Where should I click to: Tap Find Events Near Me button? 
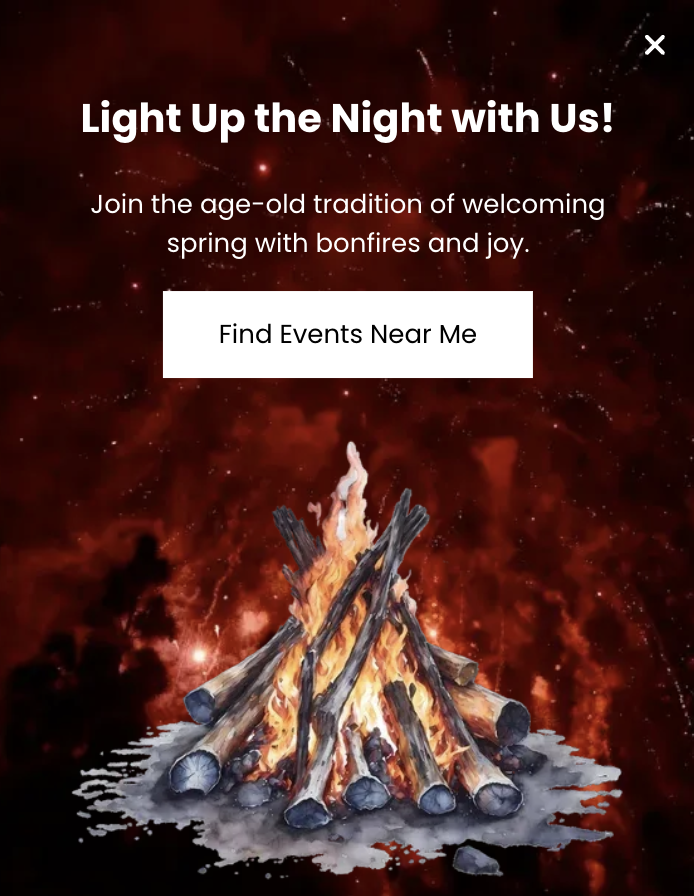(347, 334)
